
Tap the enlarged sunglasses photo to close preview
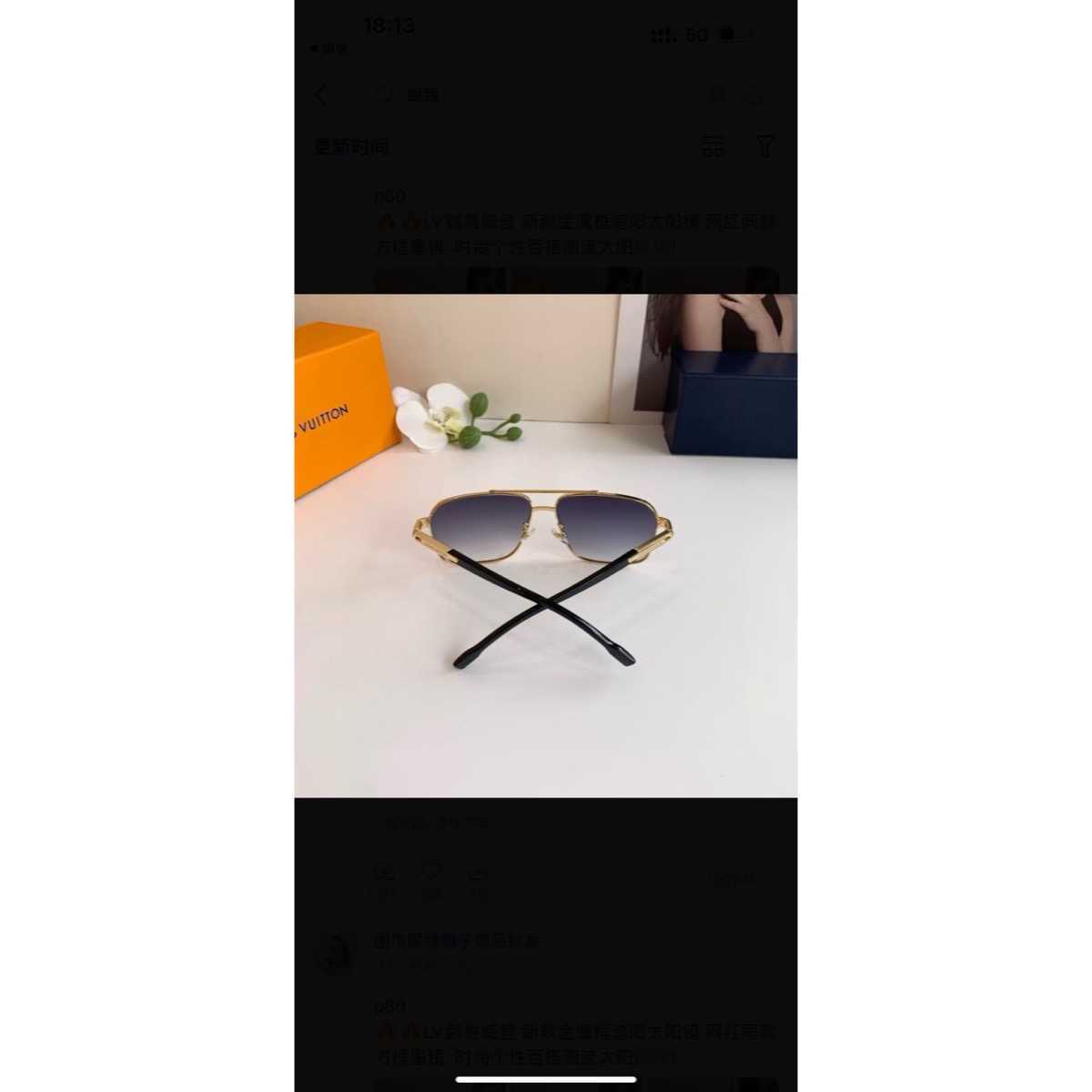(546, 546)
